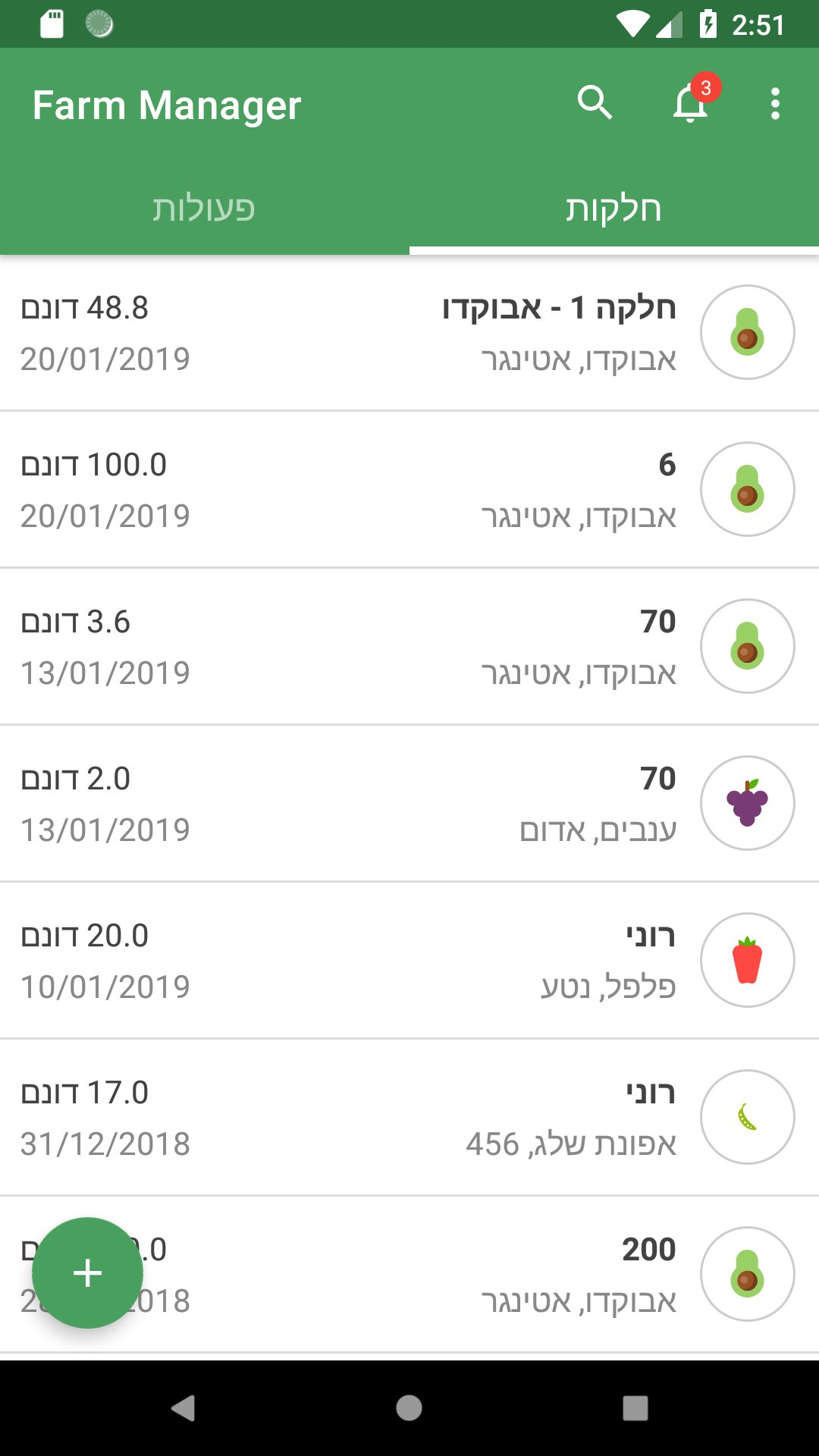Select the חלקות tab
Screen dimensions: 819x1456
613,209
